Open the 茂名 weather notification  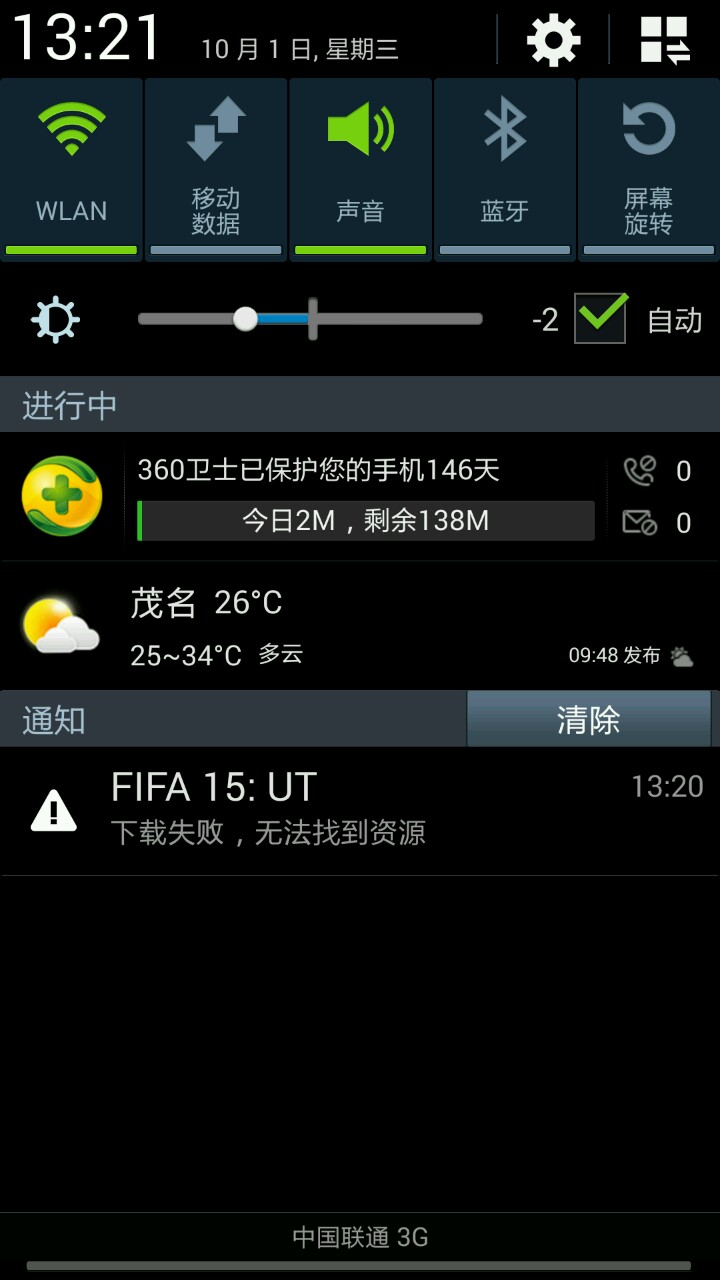pyautogui.click(x=360, y=626)
